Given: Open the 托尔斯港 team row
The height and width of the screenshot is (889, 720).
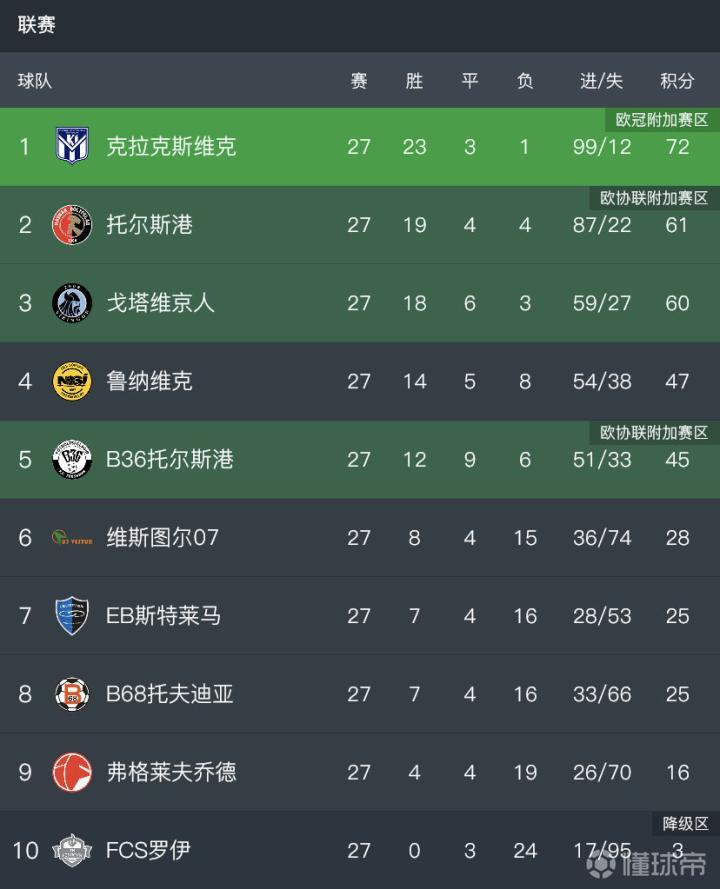Looking at the screenshot, I should [x=149, y=225].
